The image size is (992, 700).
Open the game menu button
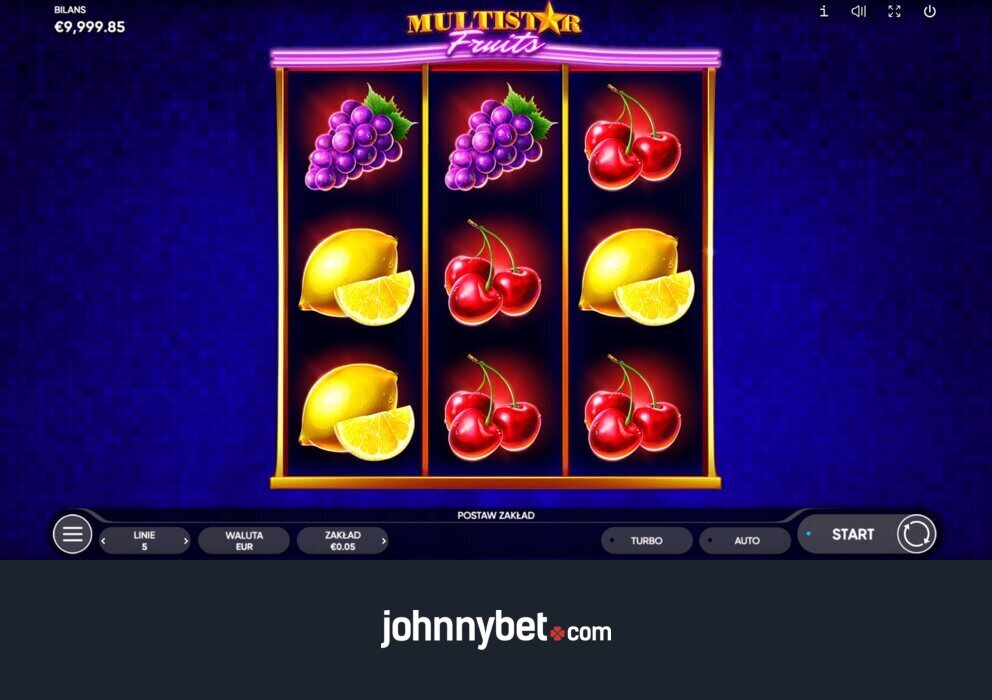pos(72,534)
